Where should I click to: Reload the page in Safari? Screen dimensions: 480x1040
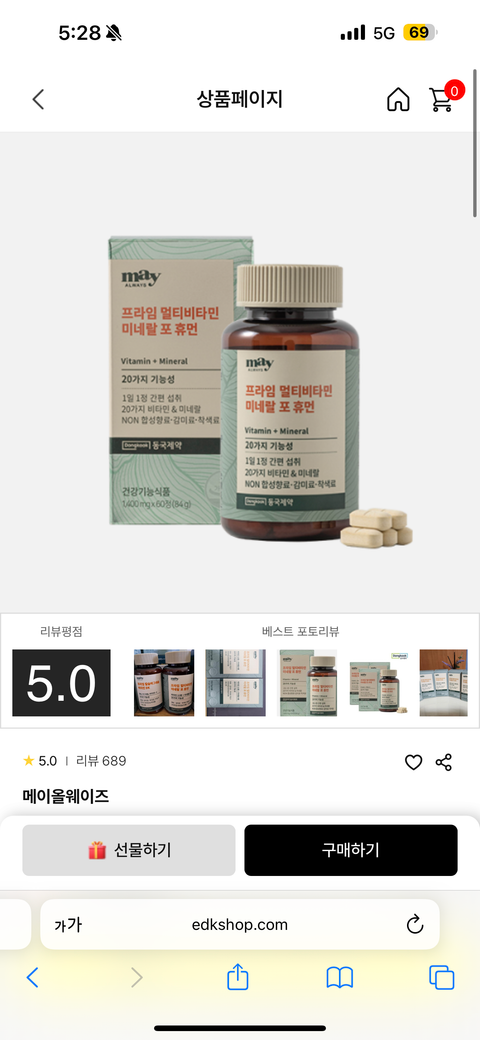(x=415, y=925)
